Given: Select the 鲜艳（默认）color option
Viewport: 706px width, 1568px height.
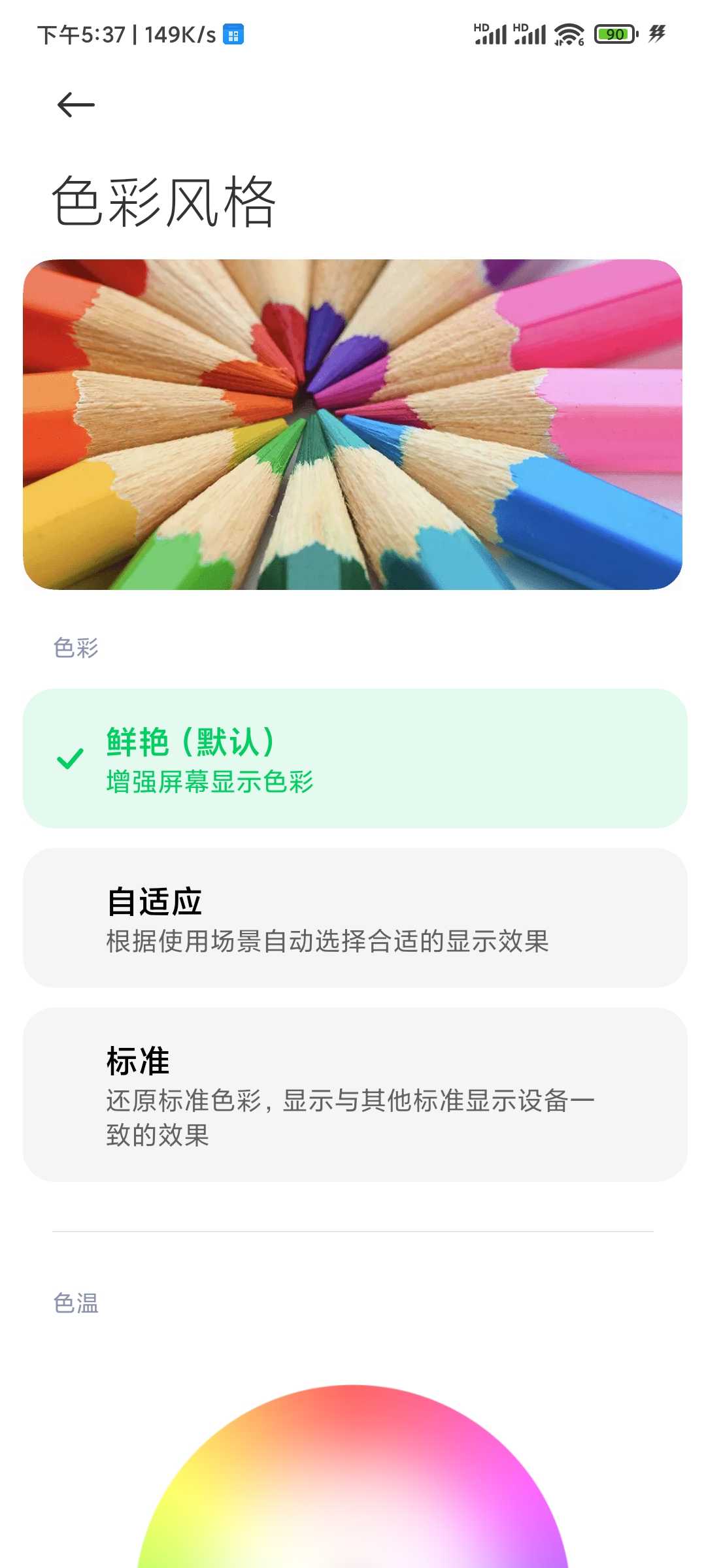Looking at the screenshot, I should coord(354,759).
